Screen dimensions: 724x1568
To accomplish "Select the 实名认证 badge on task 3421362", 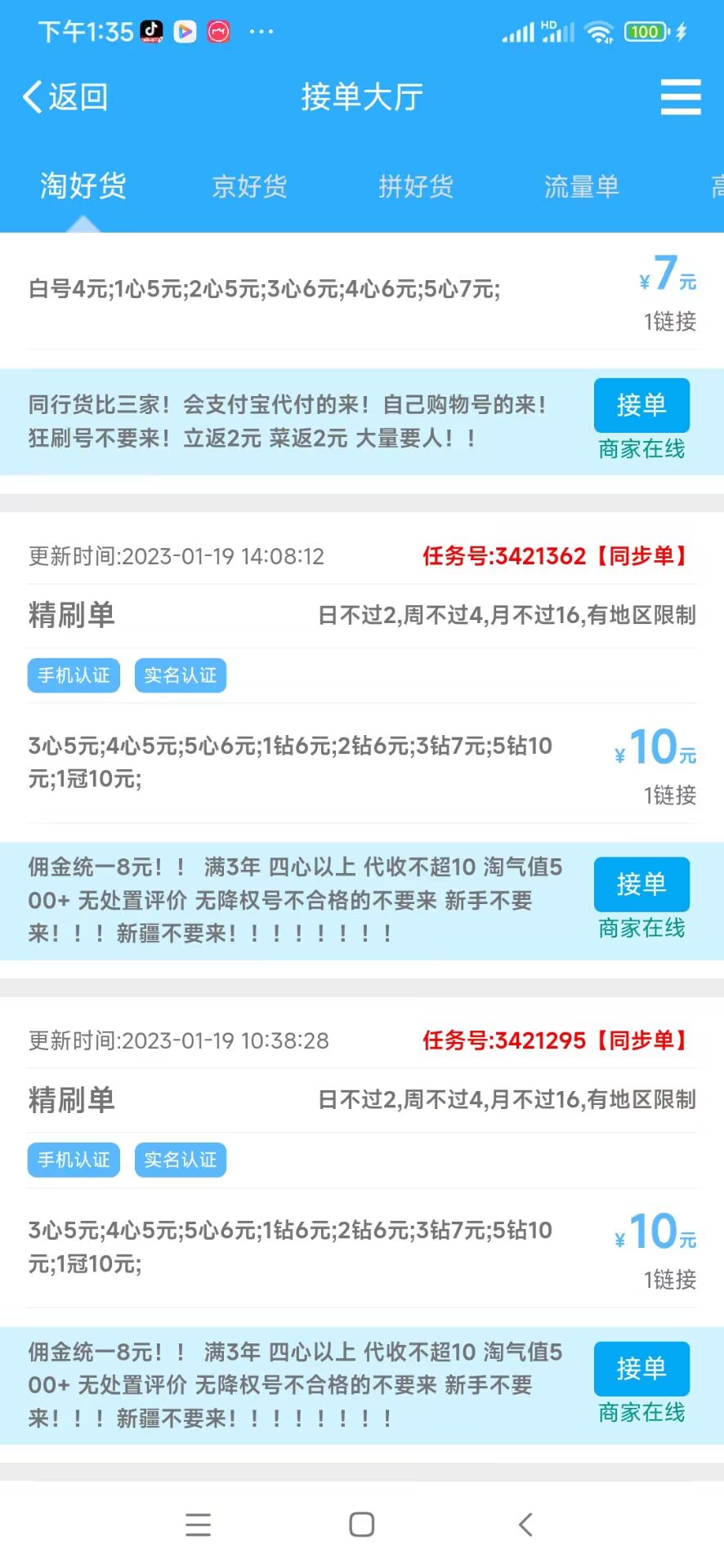I will tap(180, 675).
